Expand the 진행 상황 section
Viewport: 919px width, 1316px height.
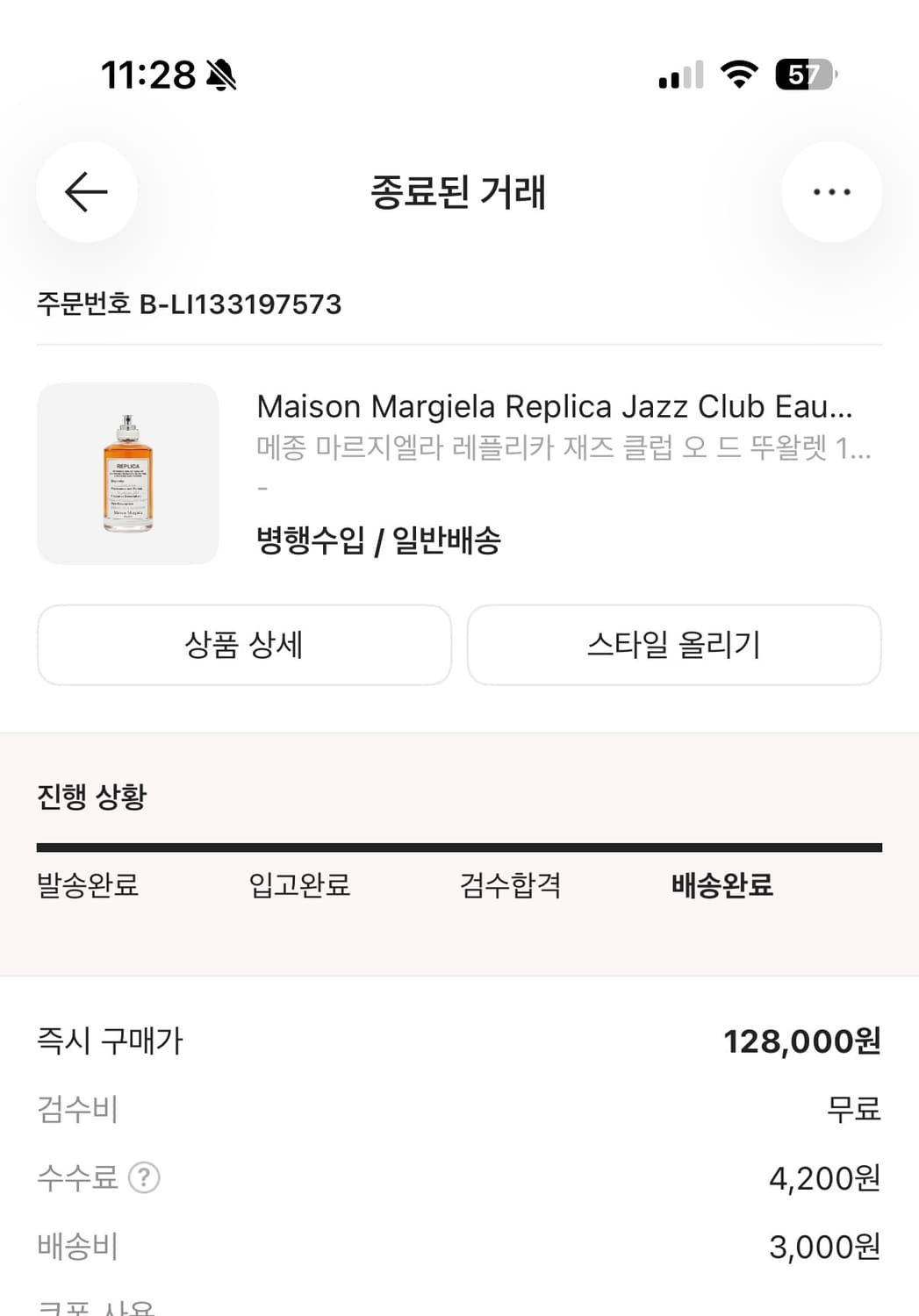point(91,797)
